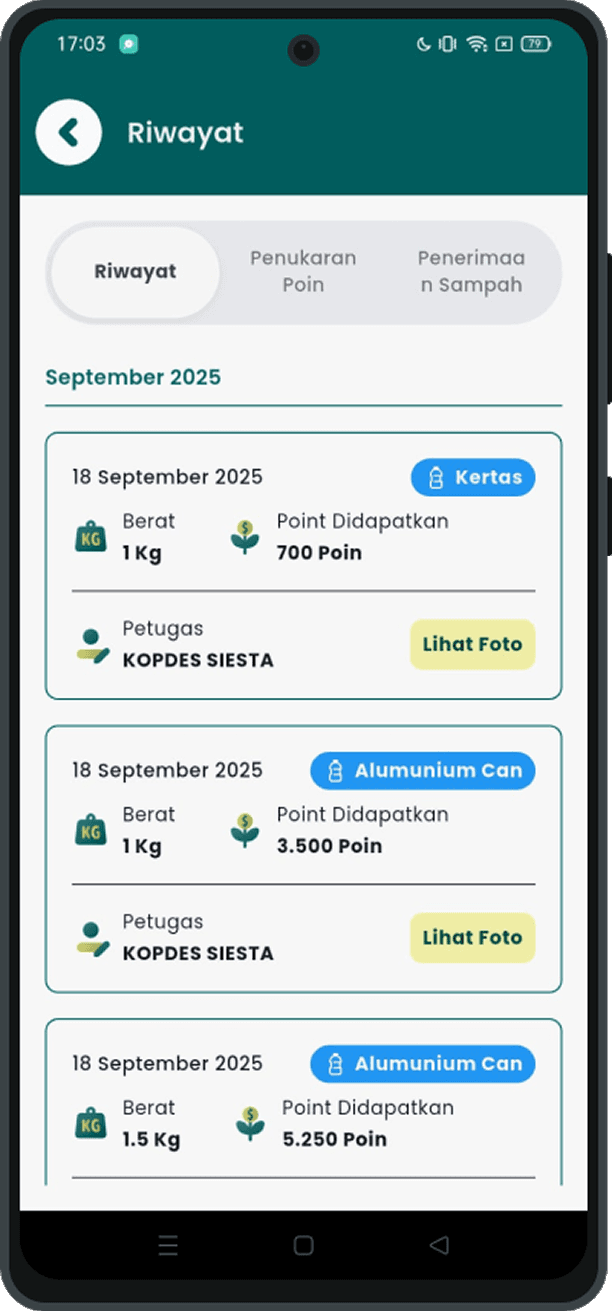This screenshot has width=612, height=1311.
Task: Open recent apps from the navigation bar
Action: pyautogui.click(x=168, y=1245)
